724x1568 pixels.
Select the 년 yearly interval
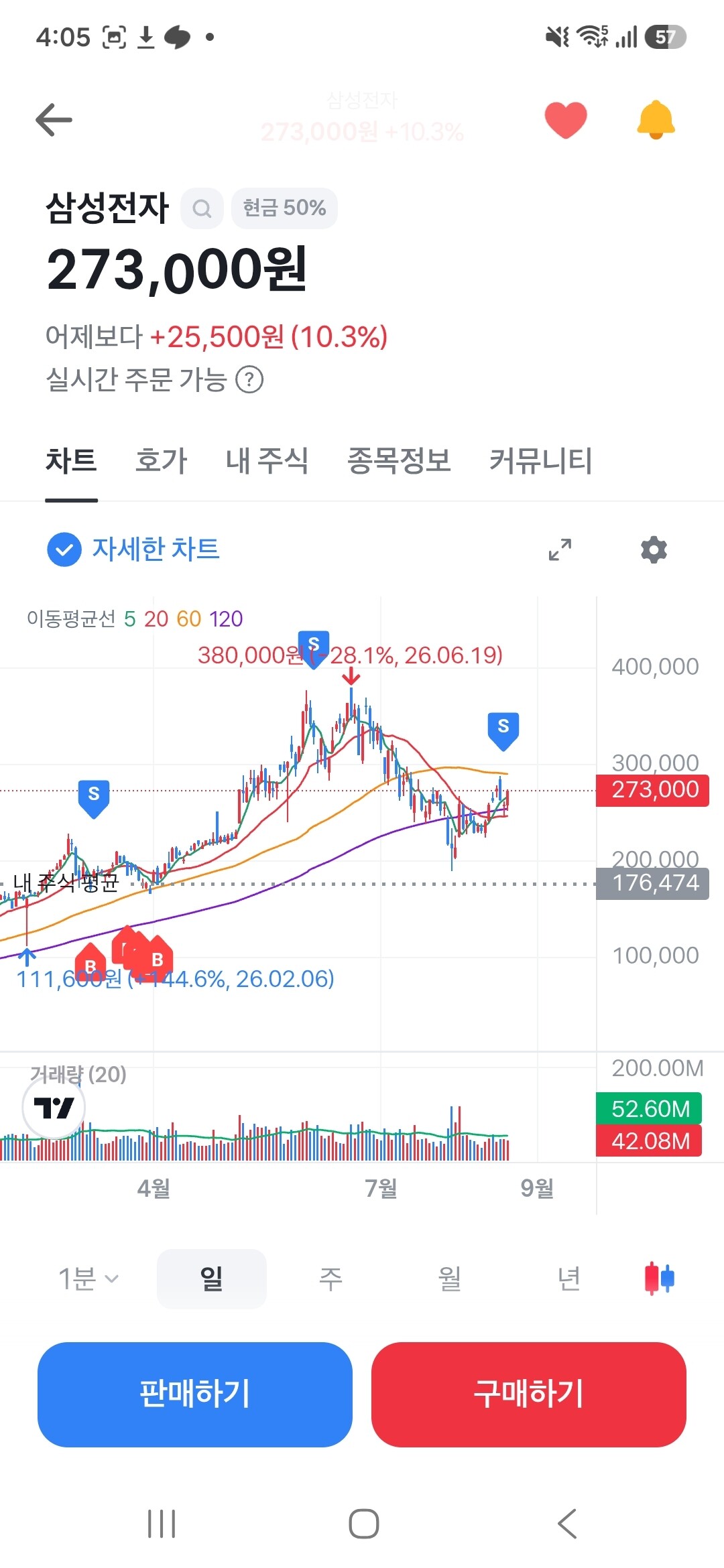tap(569, 1279)
